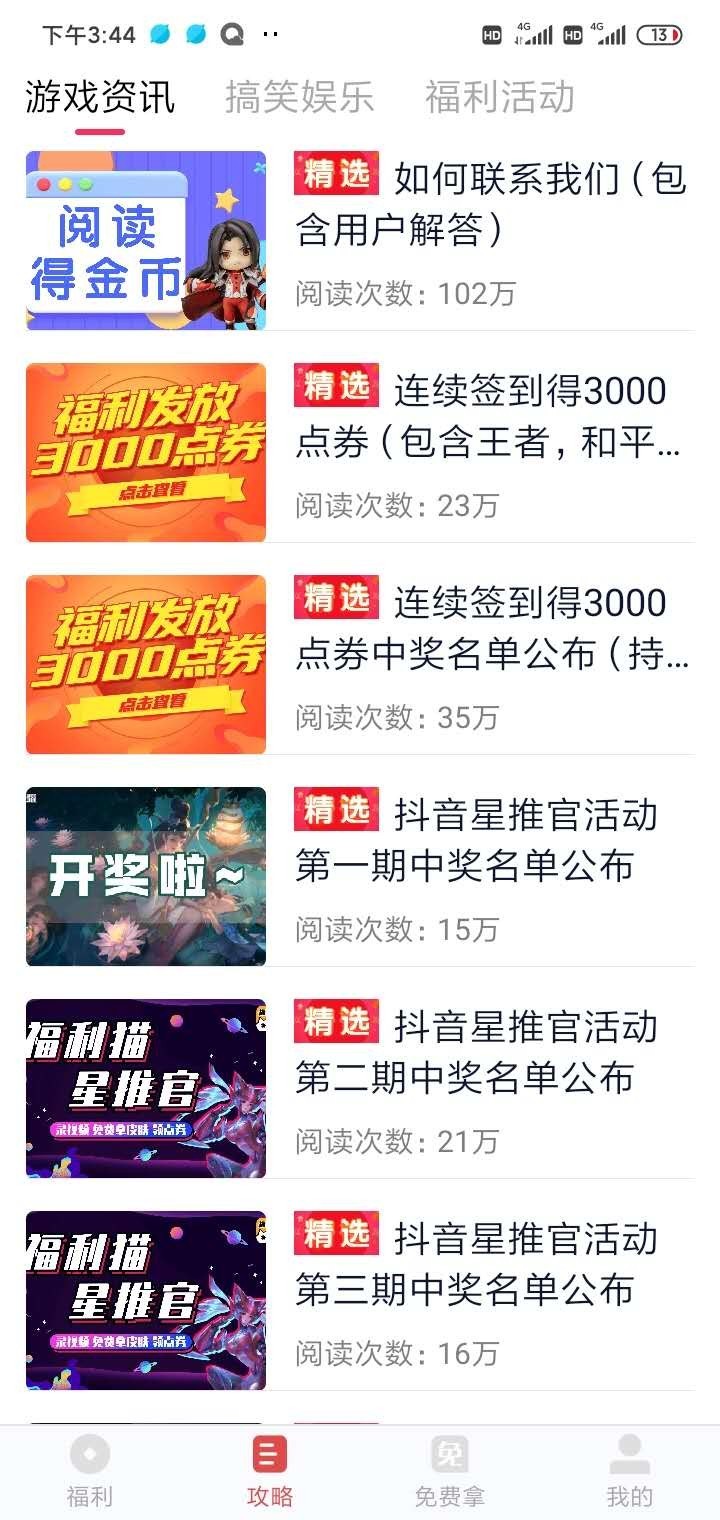Image resolution: width=720 pixels, height=1520 pixels.
Task: Read 抖音星推官活动第三期中奖名单公布
Action: click(x=491, y=1265)
